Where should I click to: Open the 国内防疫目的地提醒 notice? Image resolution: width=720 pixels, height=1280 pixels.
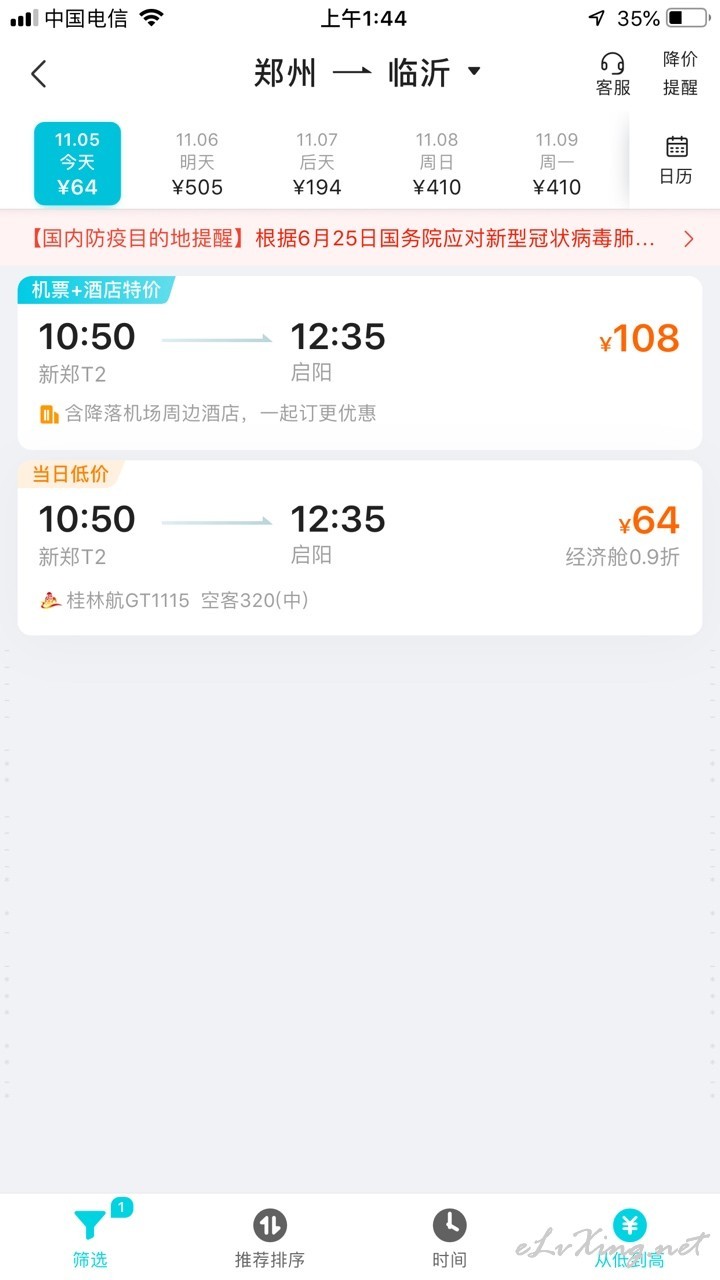[360, 239]
